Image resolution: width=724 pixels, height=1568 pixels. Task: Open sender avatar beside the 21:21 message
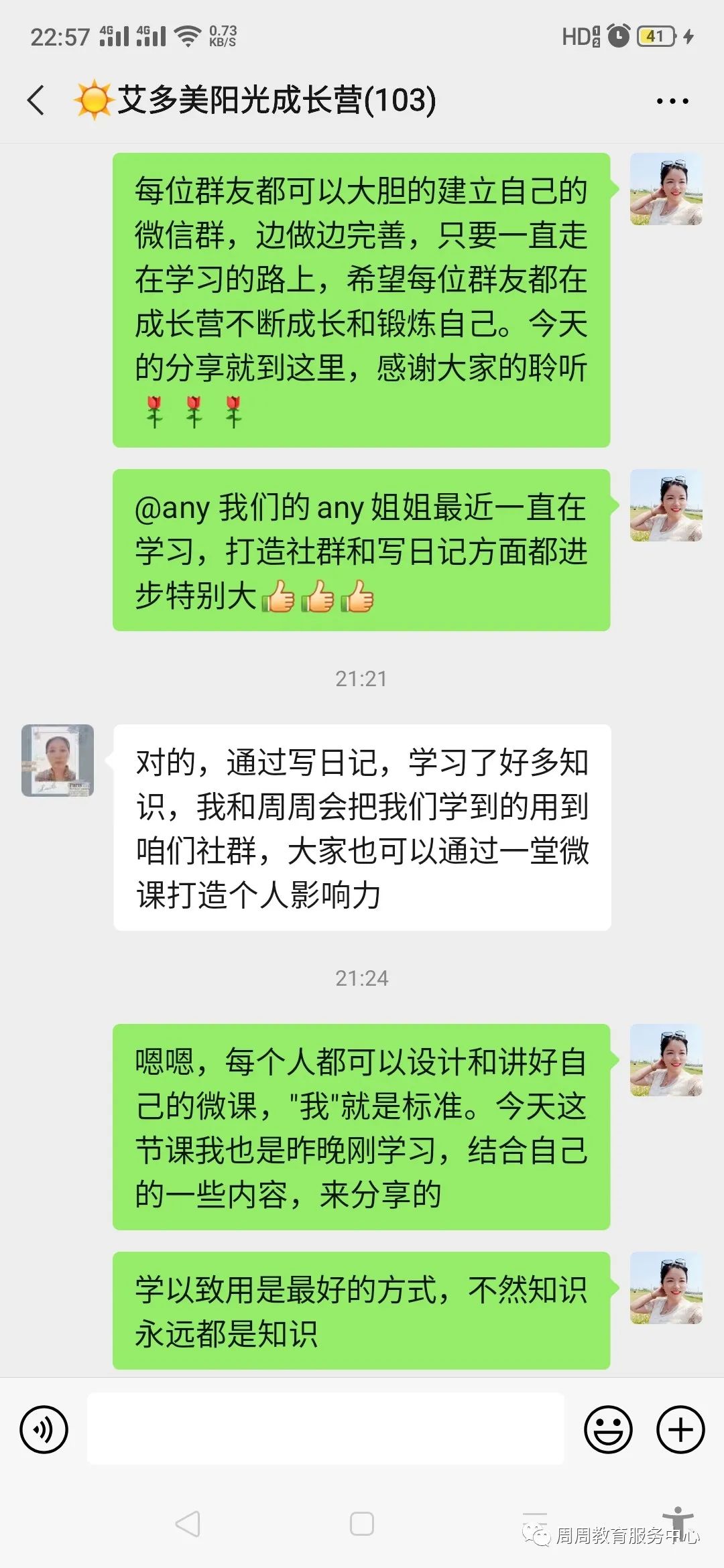point(58,760)
